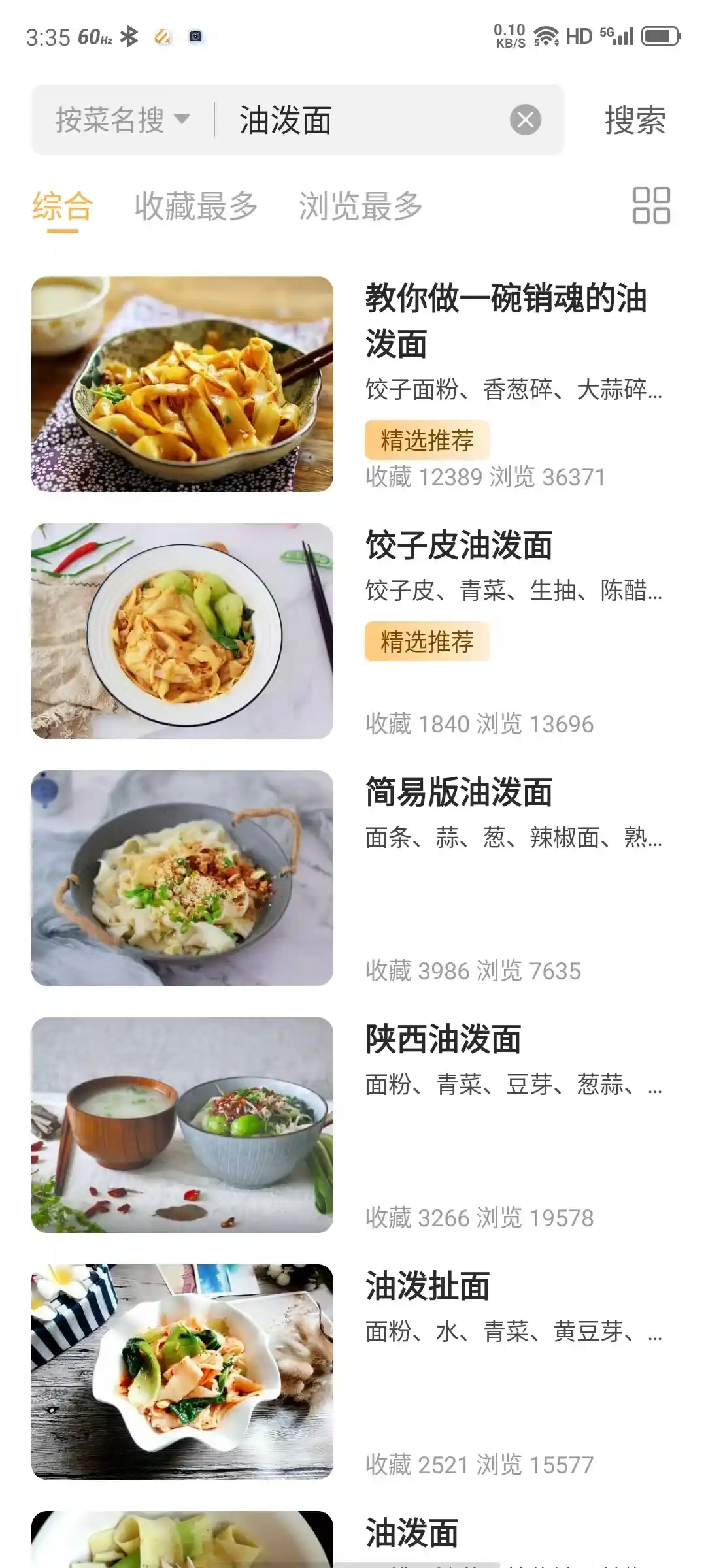Viewport: 706px width, 1568px height.
Task: Open the 陕西油泼面 recipe
Action: tap(443, 1040)
